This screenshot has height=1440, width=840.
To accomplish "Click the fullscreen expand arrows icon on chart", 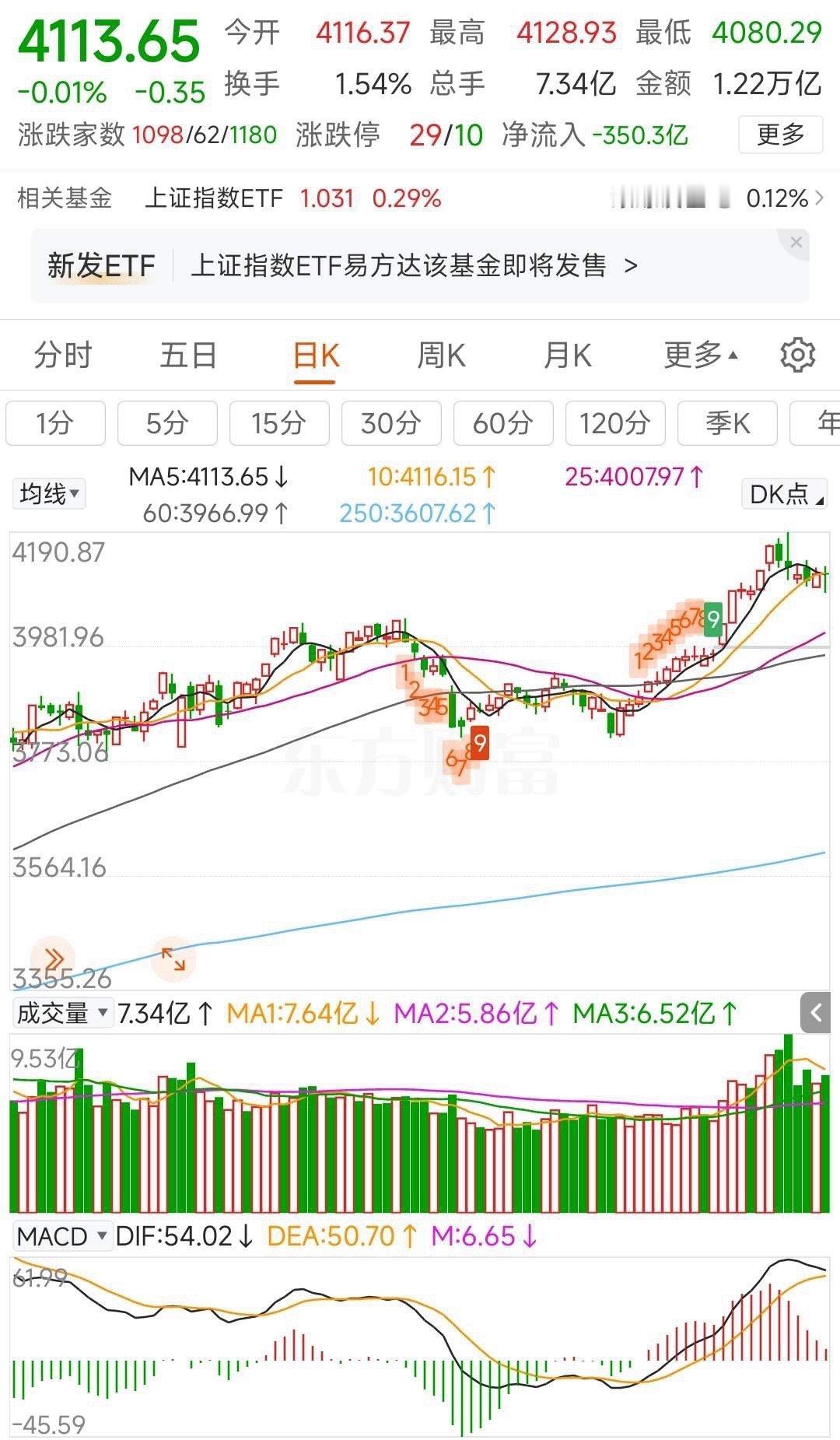I will click(x=175, y=960).
